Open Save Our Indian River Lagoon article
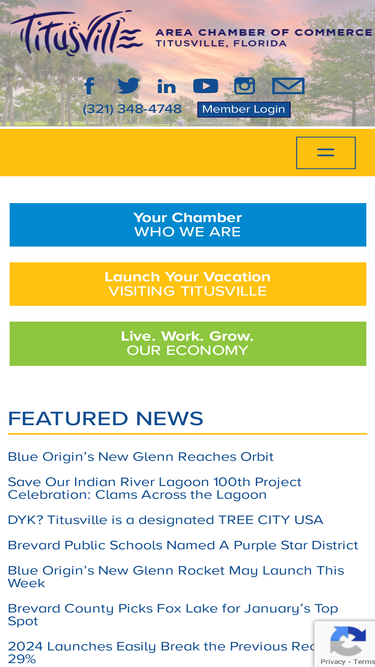The width and height of the screenshot is (375, 667). click(x=154, y=488)
